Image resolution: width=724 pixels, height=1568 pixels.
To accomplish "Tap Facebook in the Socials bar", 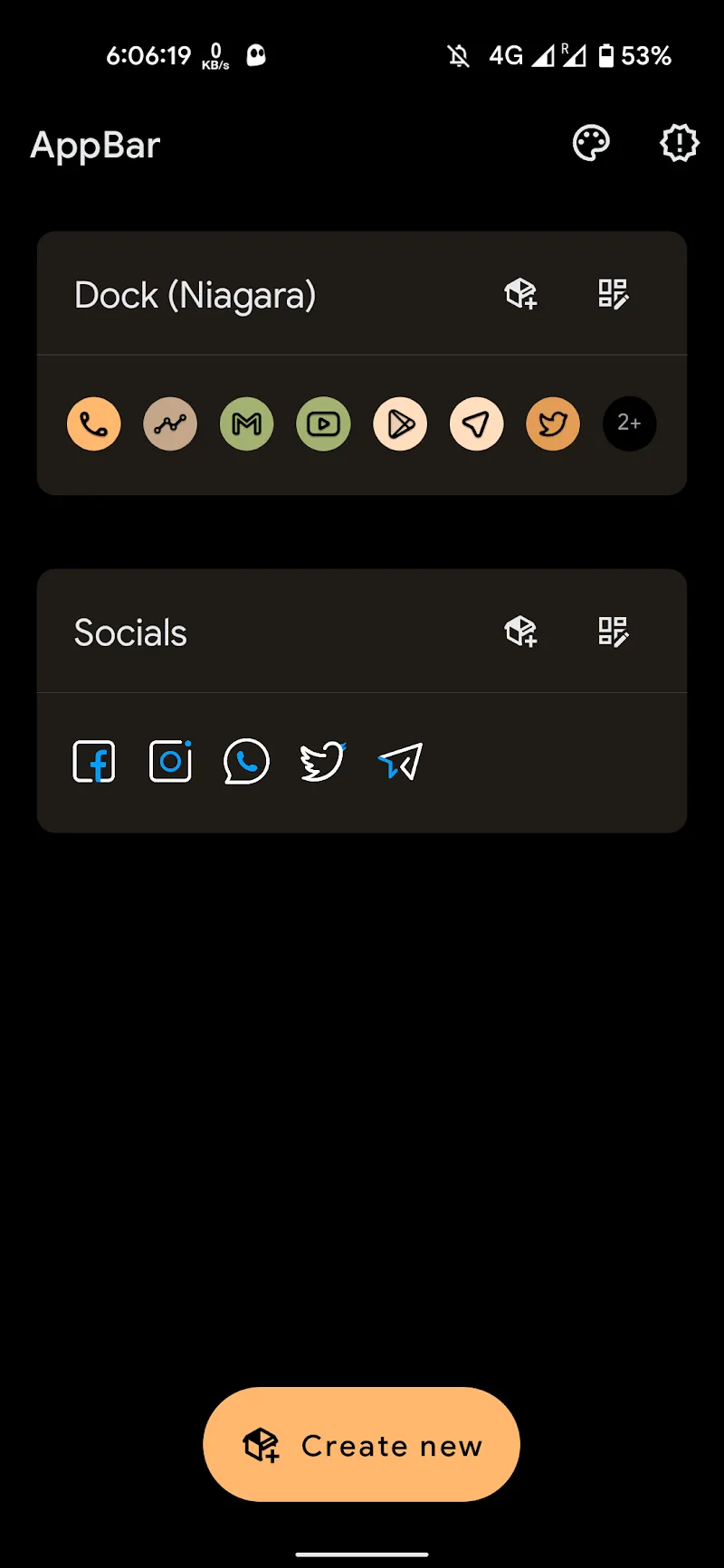I will 94,762.
